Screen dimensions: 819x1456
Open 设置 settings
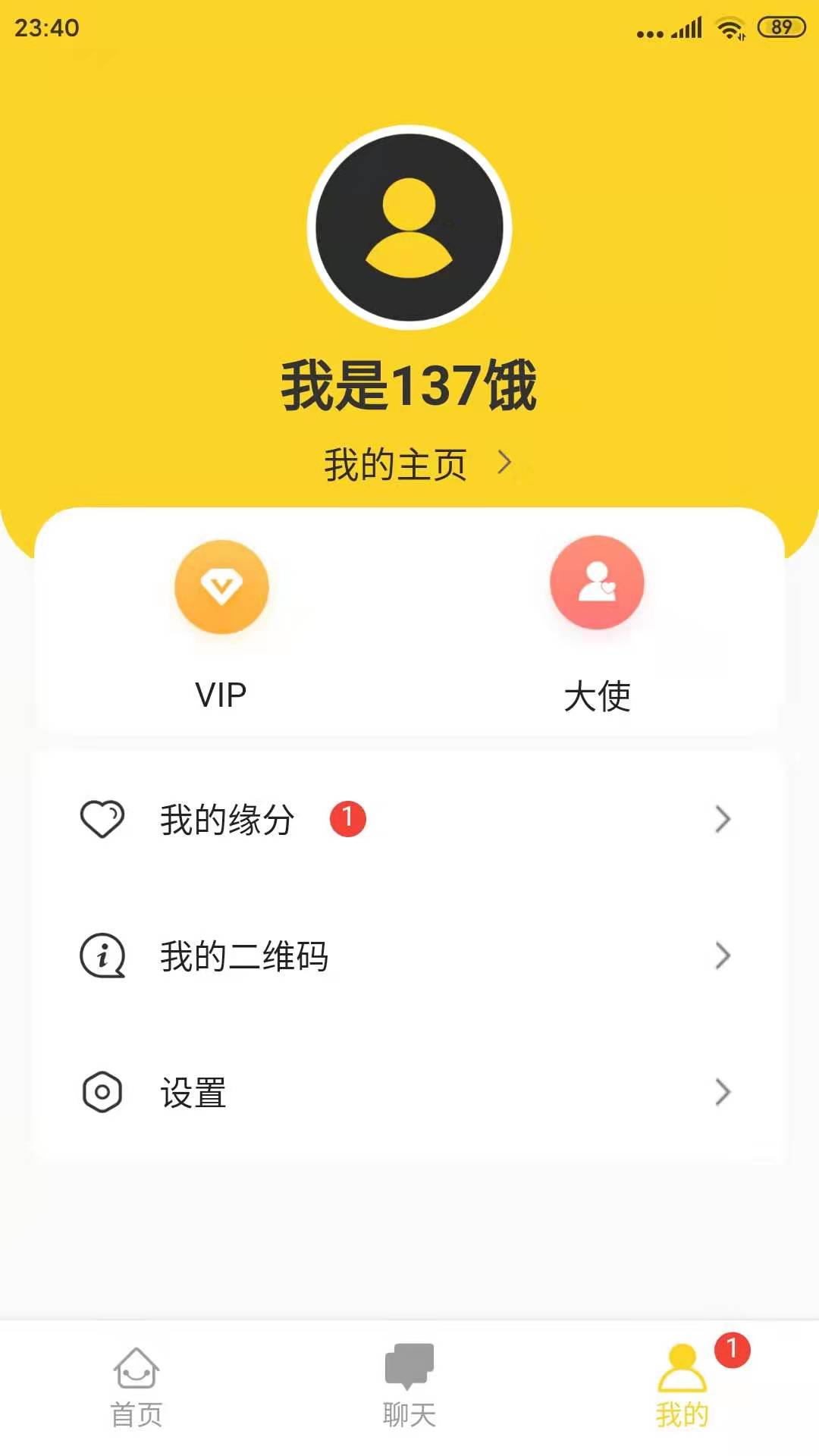[x=408, y=1092]
